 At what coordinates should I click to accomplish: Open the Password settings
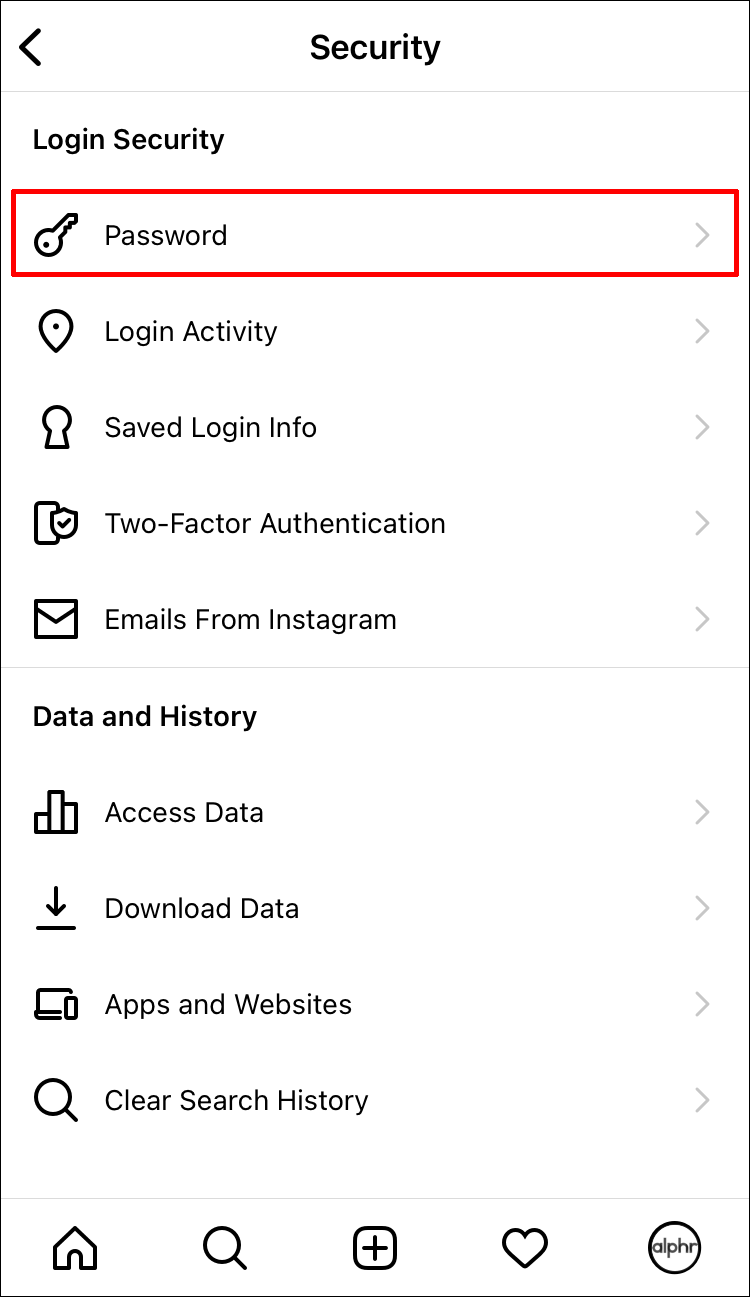(375, 236)
